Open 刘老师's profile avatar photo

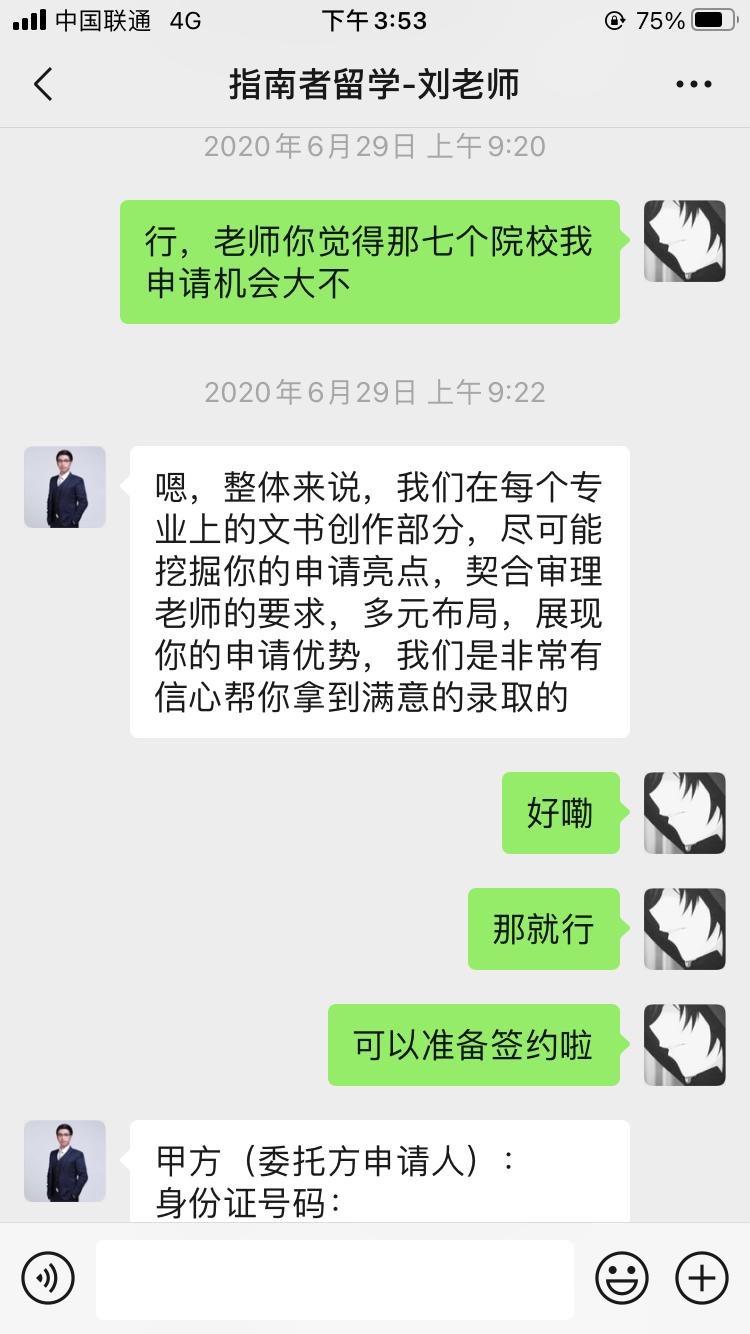[64, 487]
